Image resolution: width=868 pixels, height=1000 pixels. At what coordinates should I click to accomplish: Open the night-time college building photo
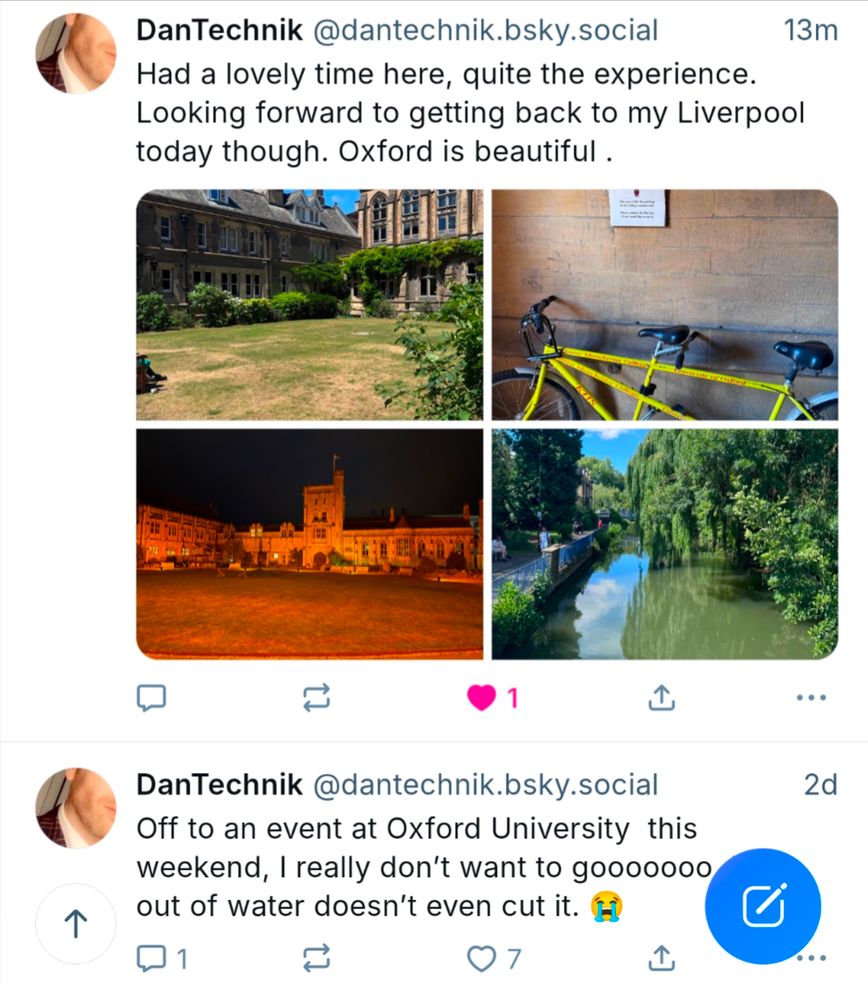click(309, 543)
